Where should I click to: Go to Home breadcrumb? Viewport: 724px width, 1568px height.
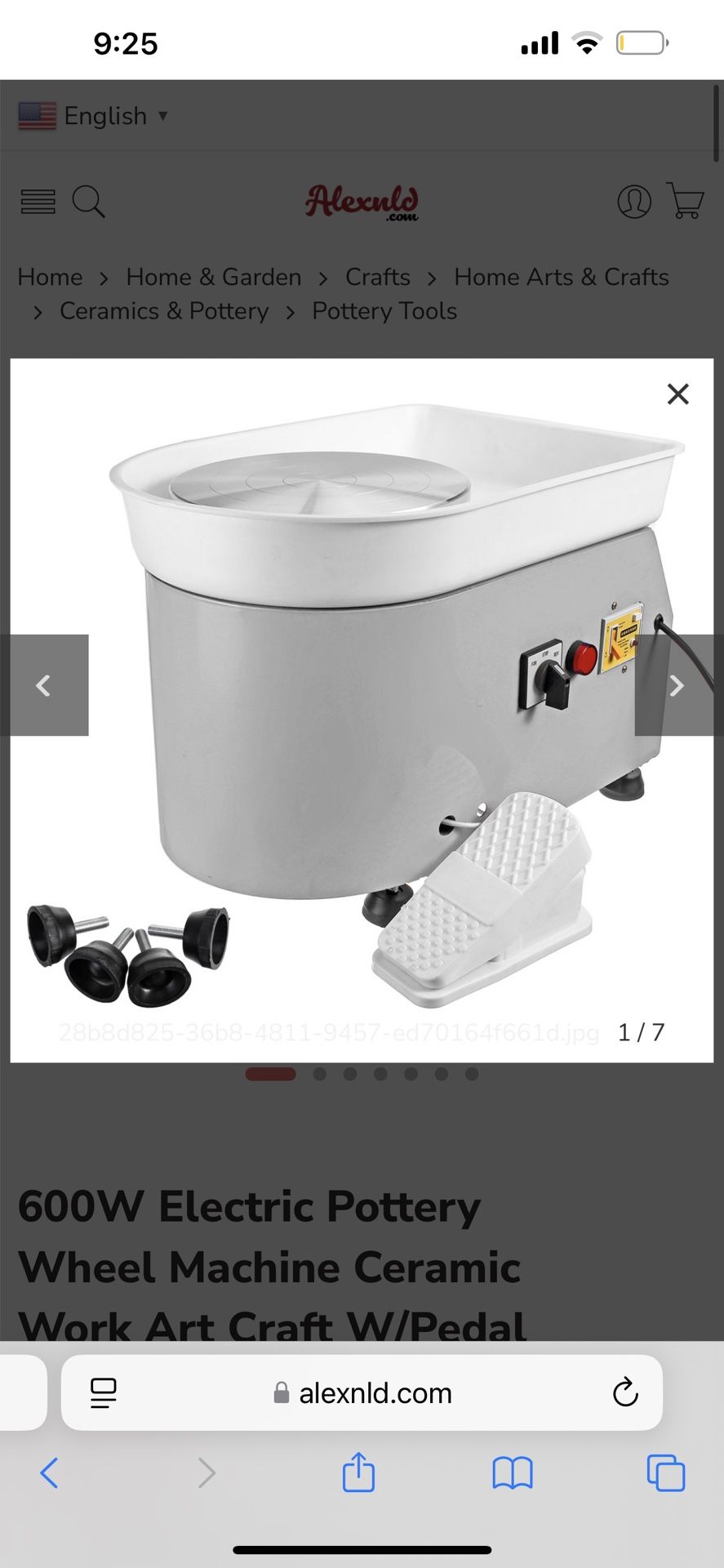[x=50, y=277]
